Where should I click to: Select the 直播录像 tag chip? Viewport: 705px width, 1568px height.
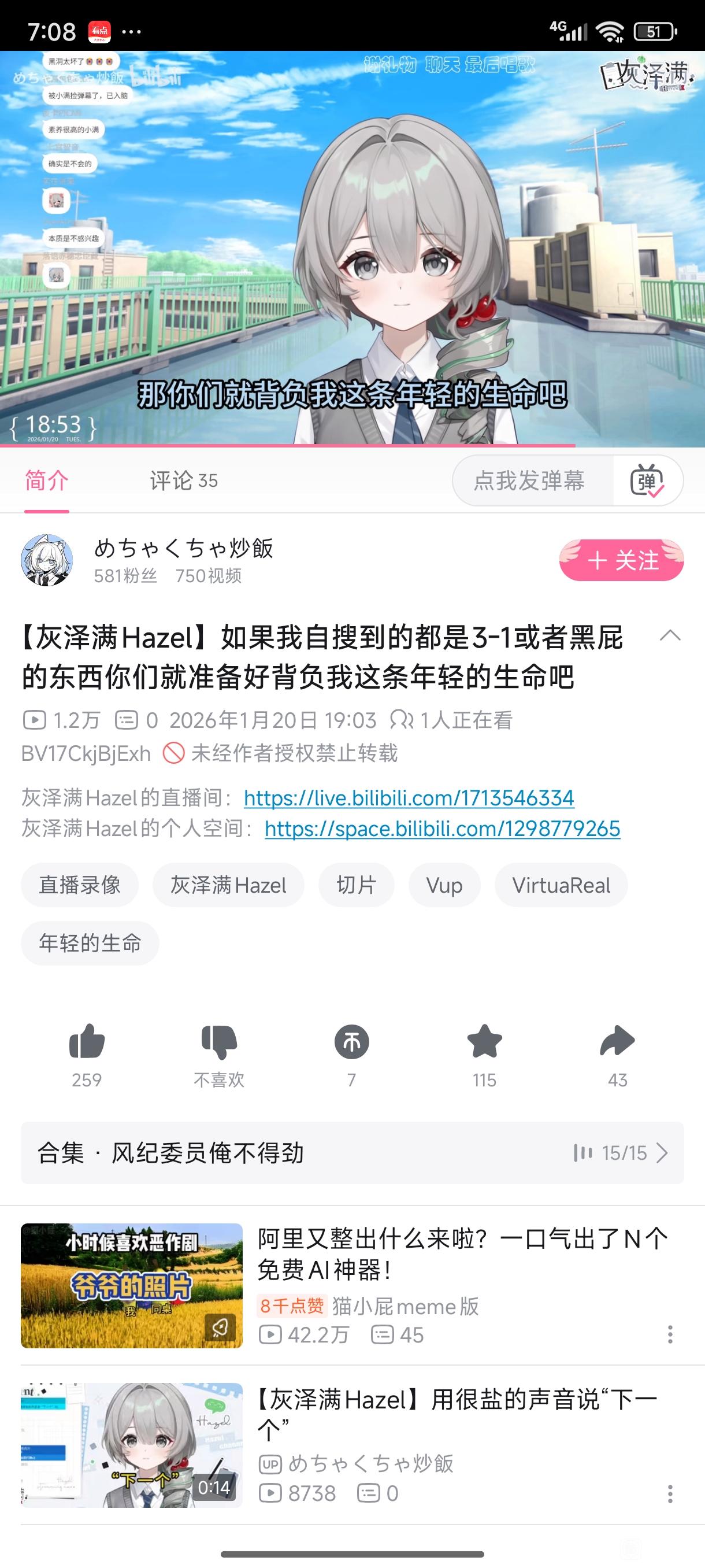click(80, 885)
